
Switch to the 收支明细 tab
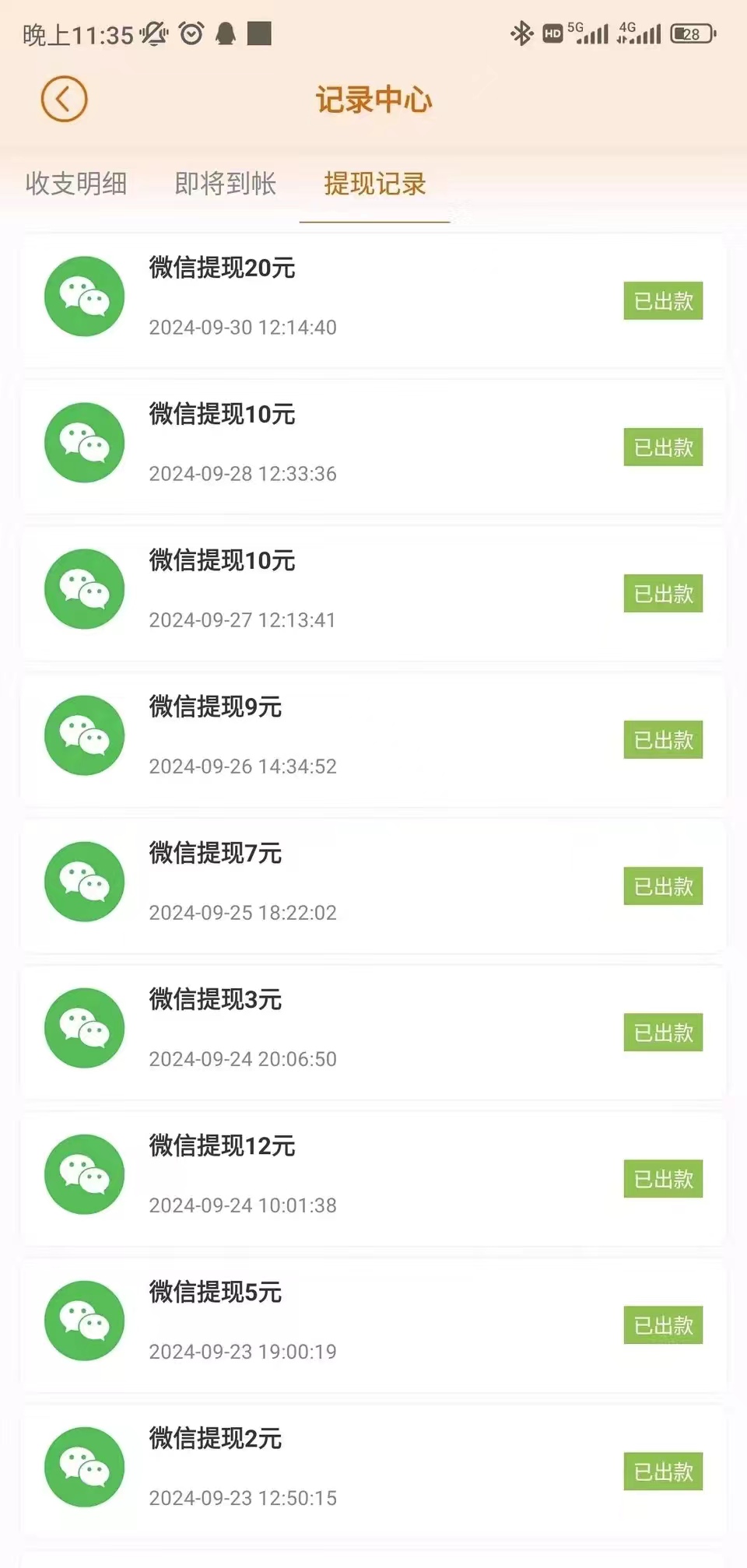tap(76, 184)
